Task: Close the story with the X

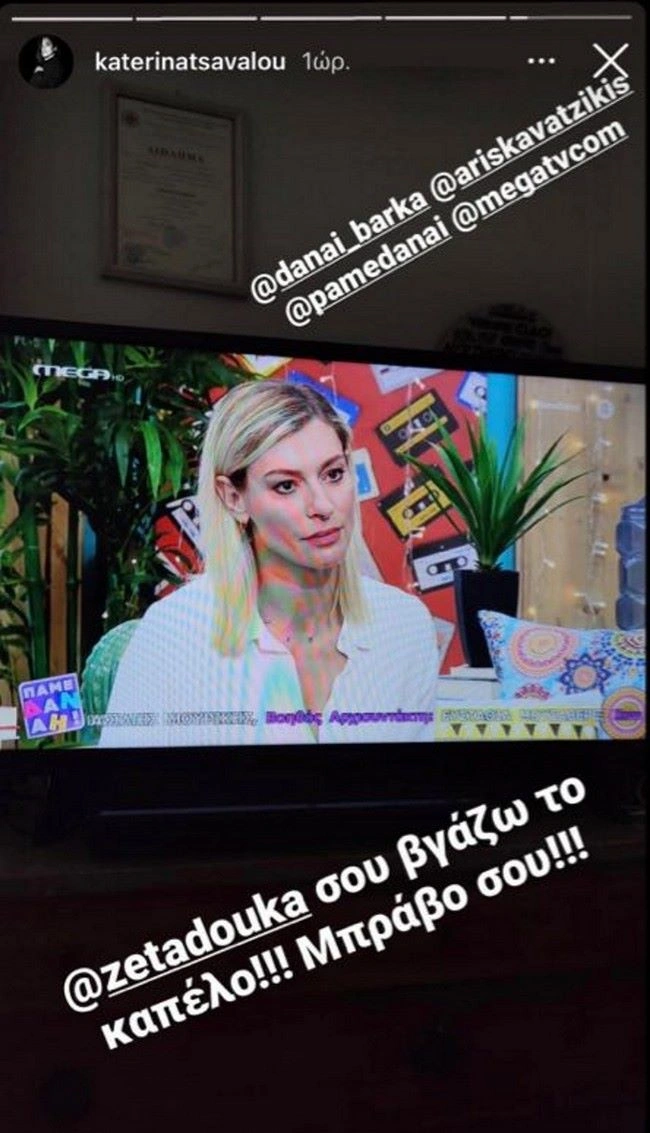Action: (609, 61)
